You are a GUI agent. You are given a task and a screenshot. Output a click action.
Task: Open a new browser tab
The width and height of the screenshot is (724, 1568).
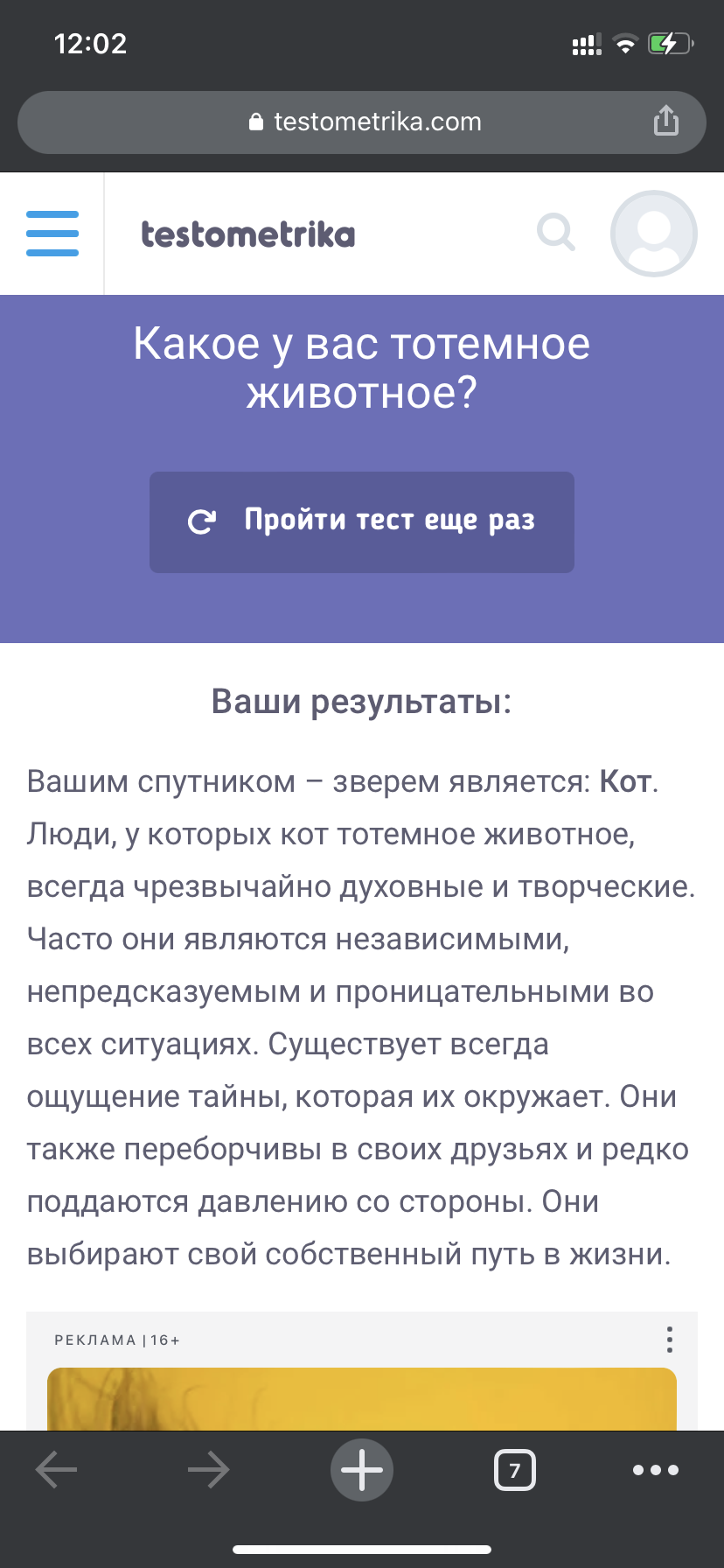(x=362, y=1470)
